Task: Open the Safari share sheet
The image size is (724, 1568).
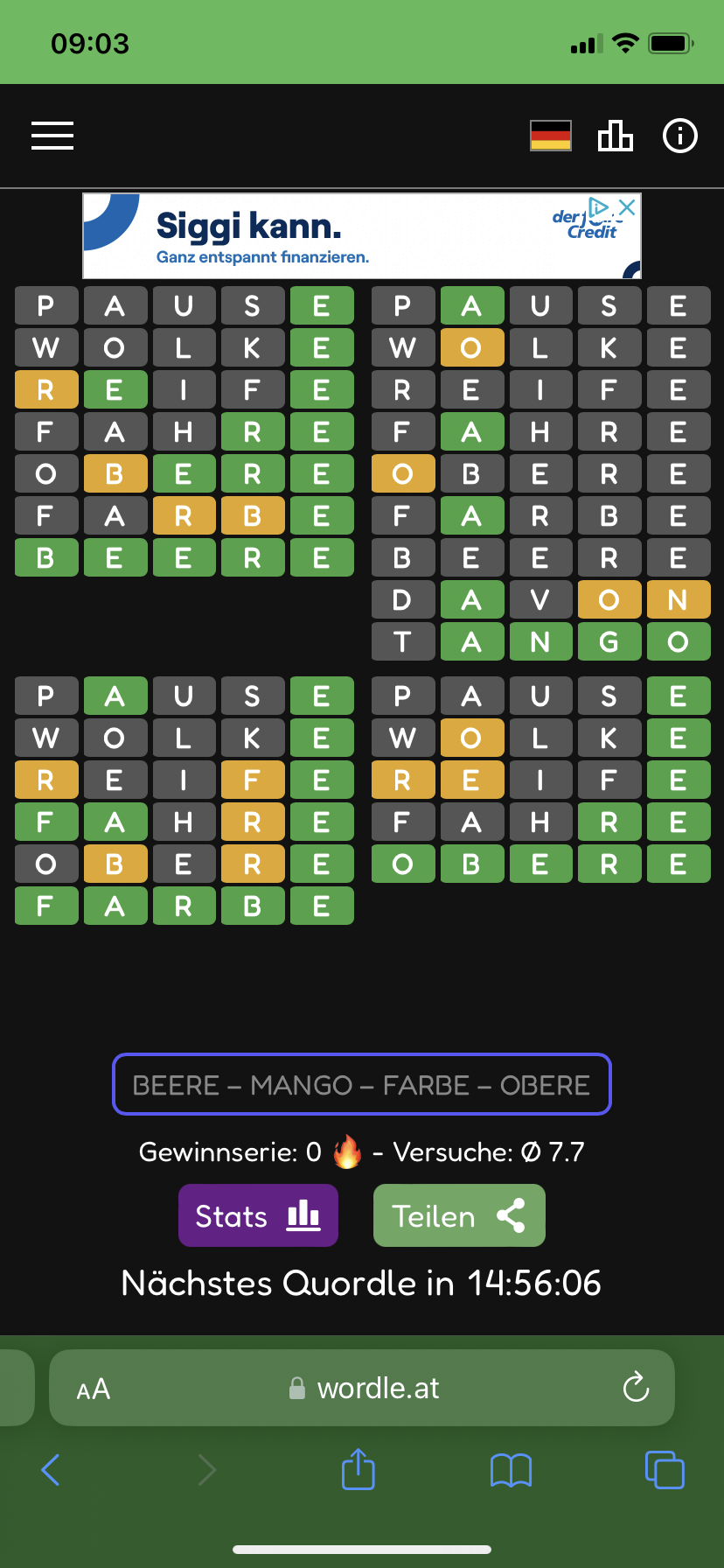Action: (359, 1469)
